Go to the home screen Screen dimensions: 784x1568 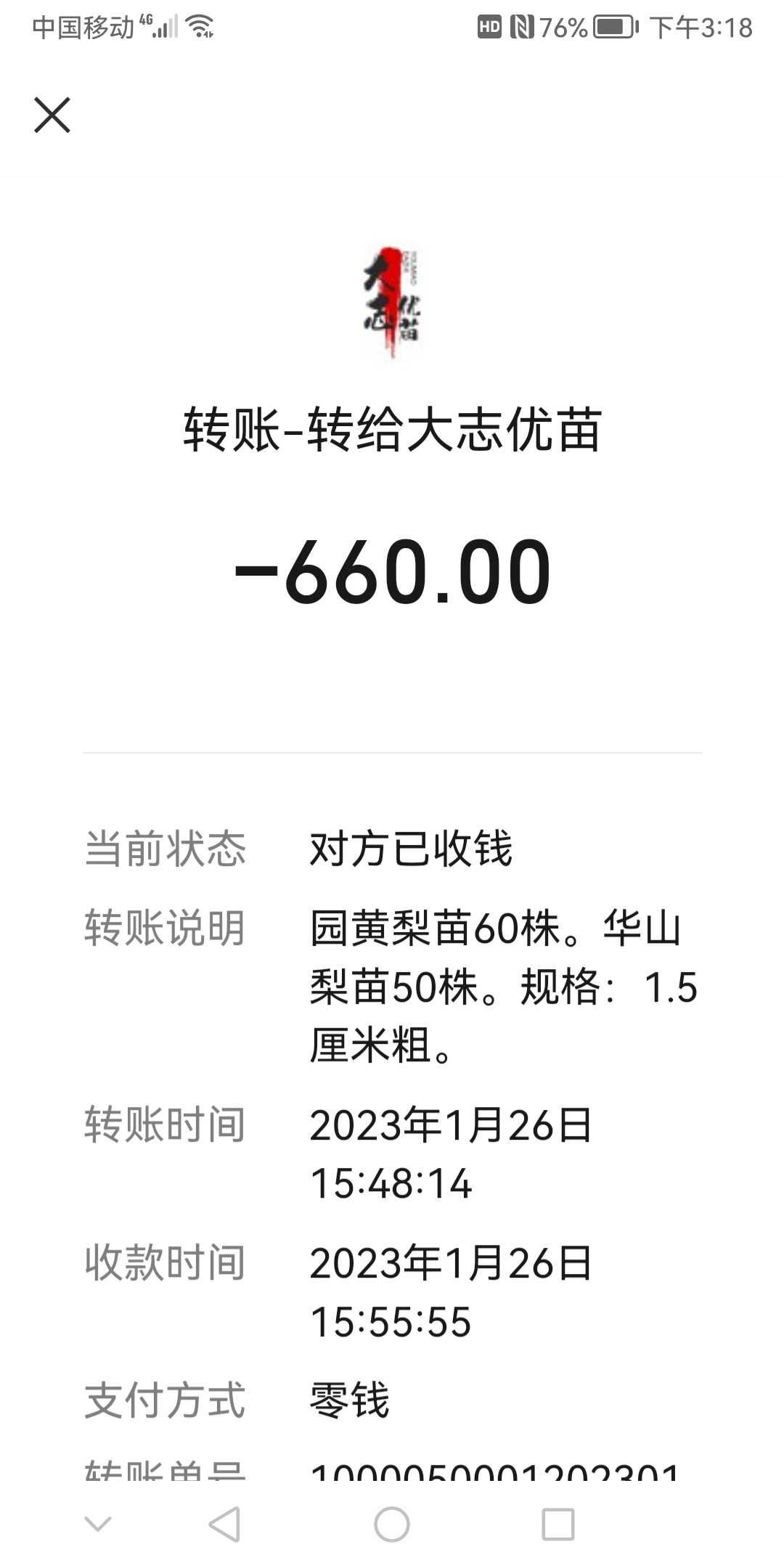pos(392,1524)
